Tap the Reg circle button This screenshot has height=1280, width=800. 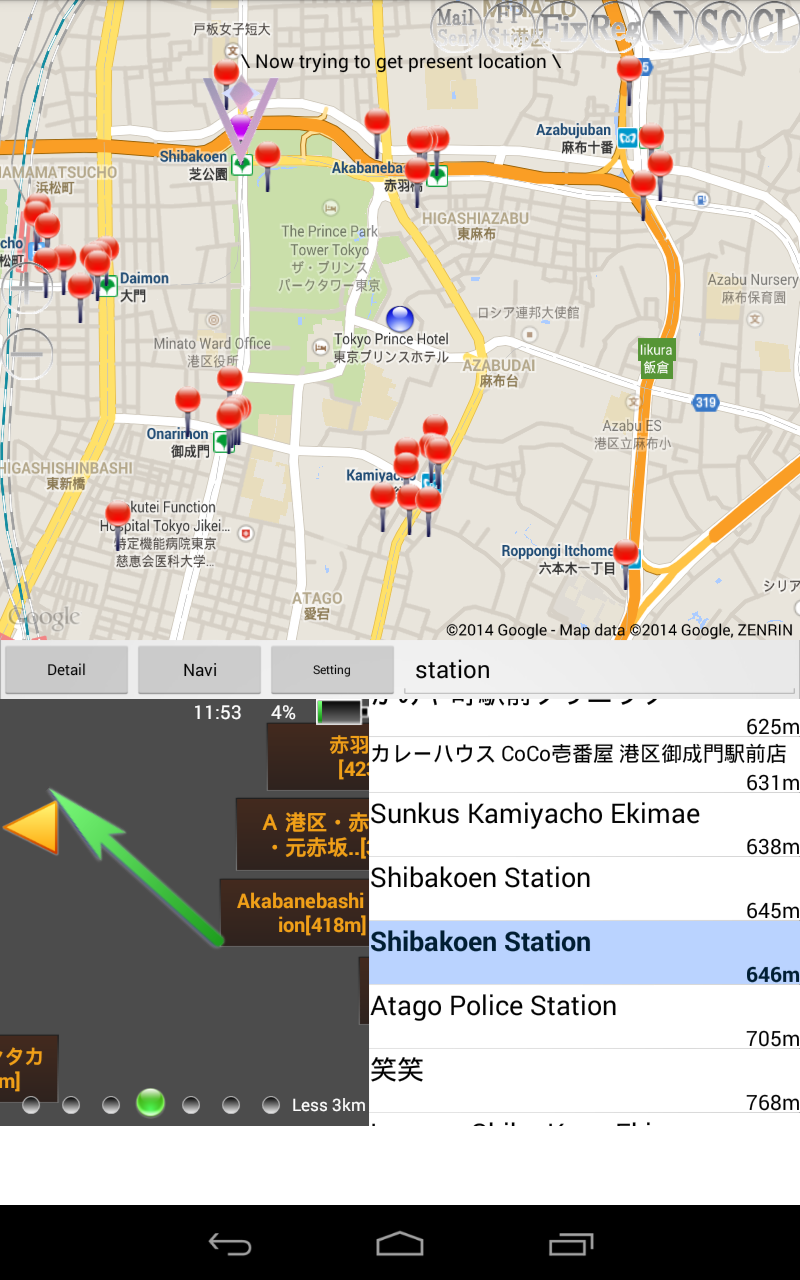(x=614, y=27)
